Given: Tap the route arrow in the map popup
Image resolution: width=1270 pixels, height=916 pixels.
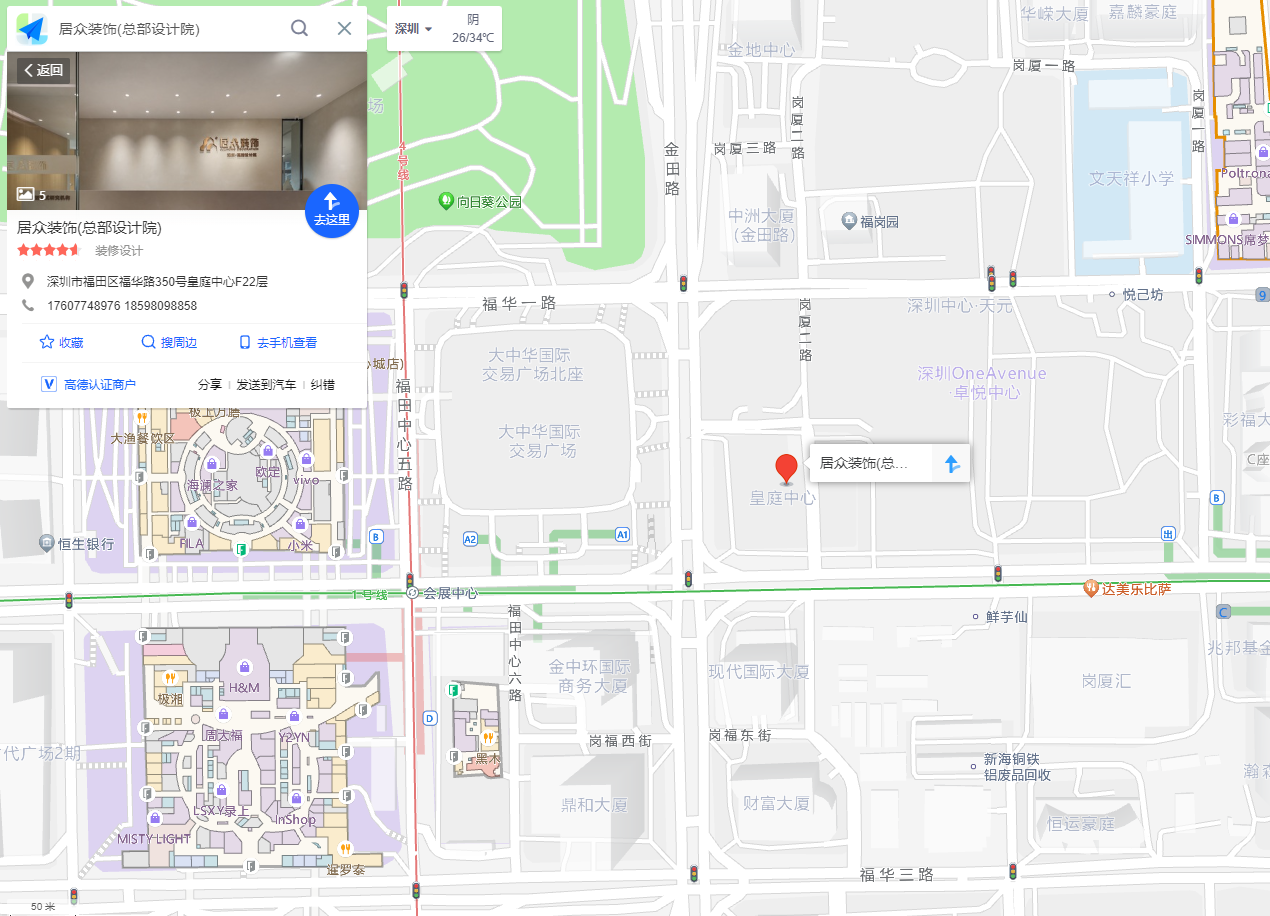Looking at the screenshot, I should click(x=952, y=463).
